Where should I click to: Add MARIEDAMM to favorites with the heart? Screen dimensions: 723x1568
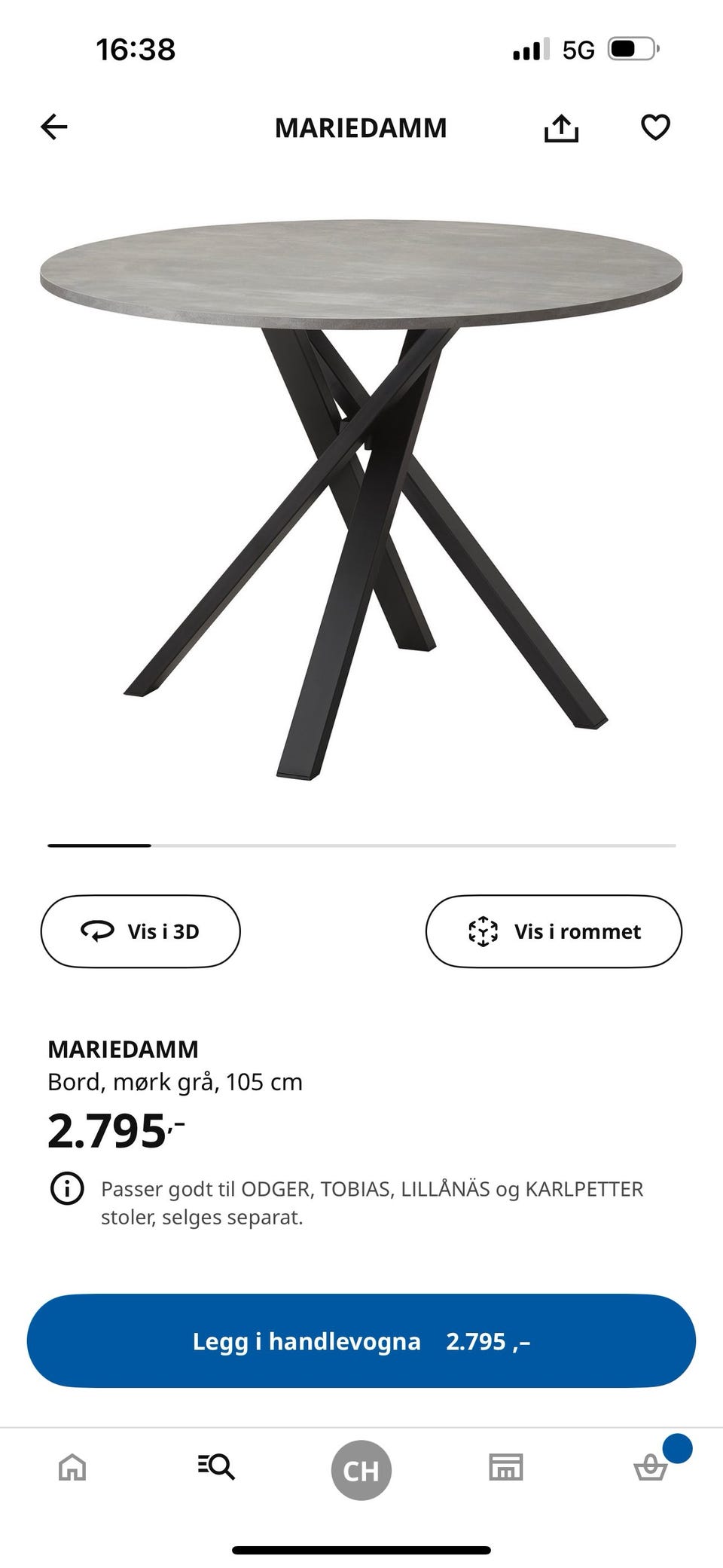pos(655,127)
